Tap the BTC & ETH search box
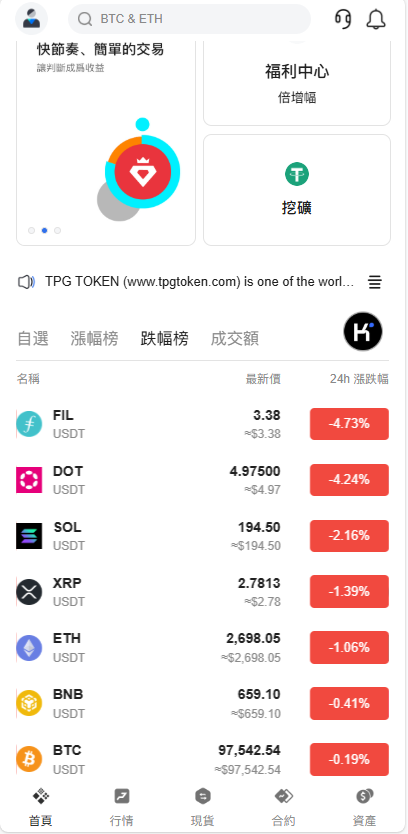The width and height of the screenshot is (408, 834). [189, 19]
